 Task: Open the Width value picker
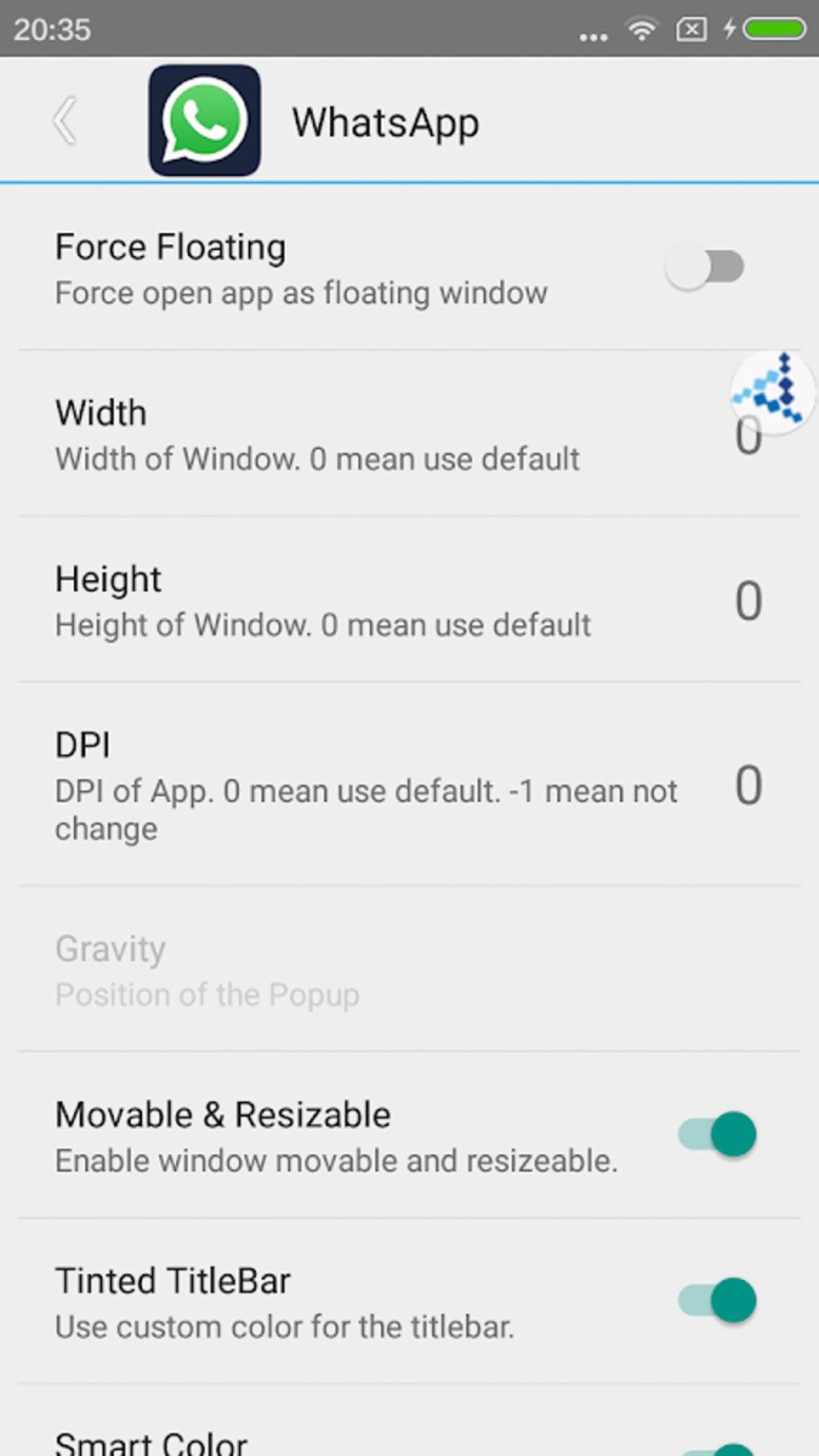321,434
